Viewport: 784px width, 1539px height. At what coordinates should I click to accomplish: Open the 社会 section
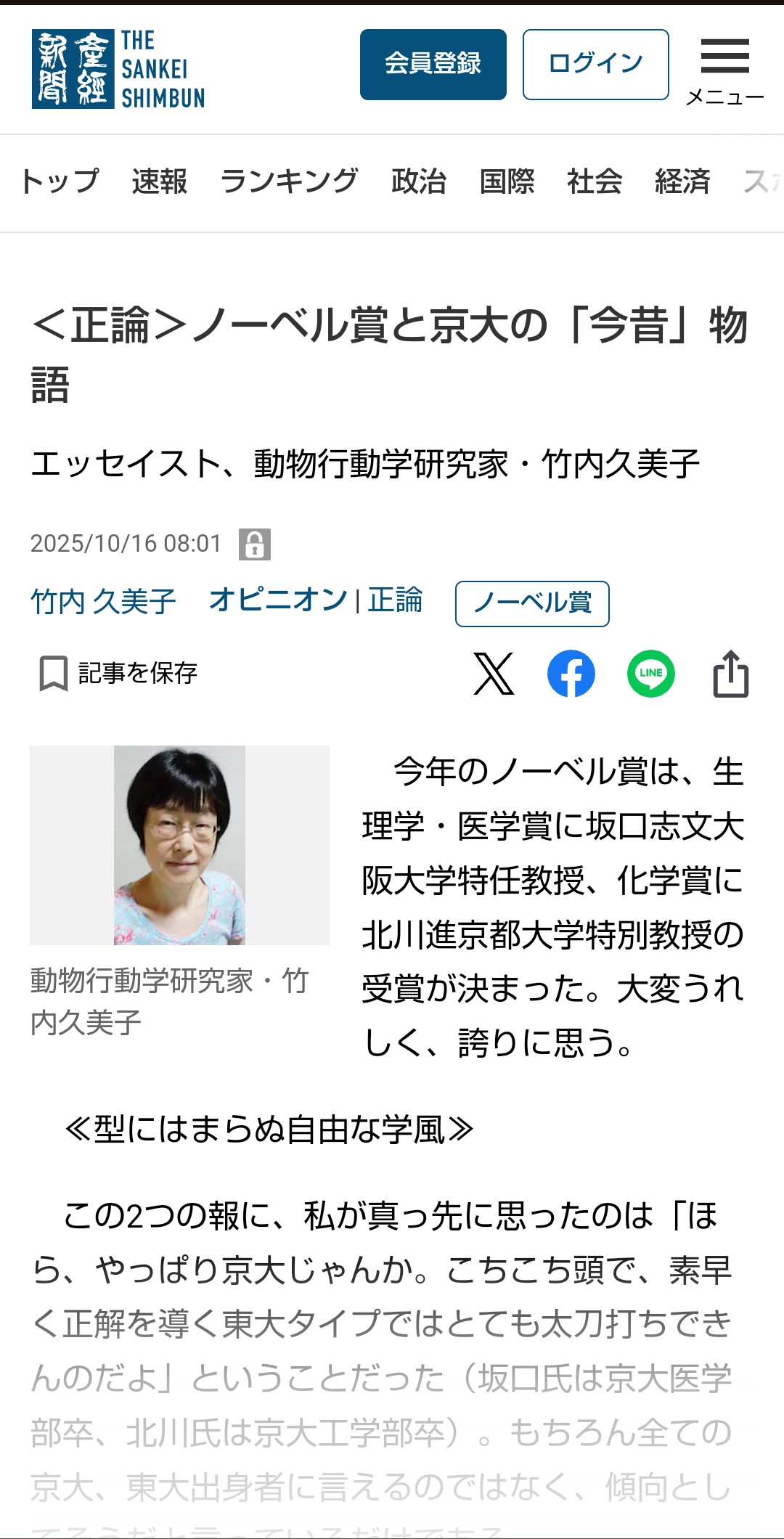click(x=595, y=181)
